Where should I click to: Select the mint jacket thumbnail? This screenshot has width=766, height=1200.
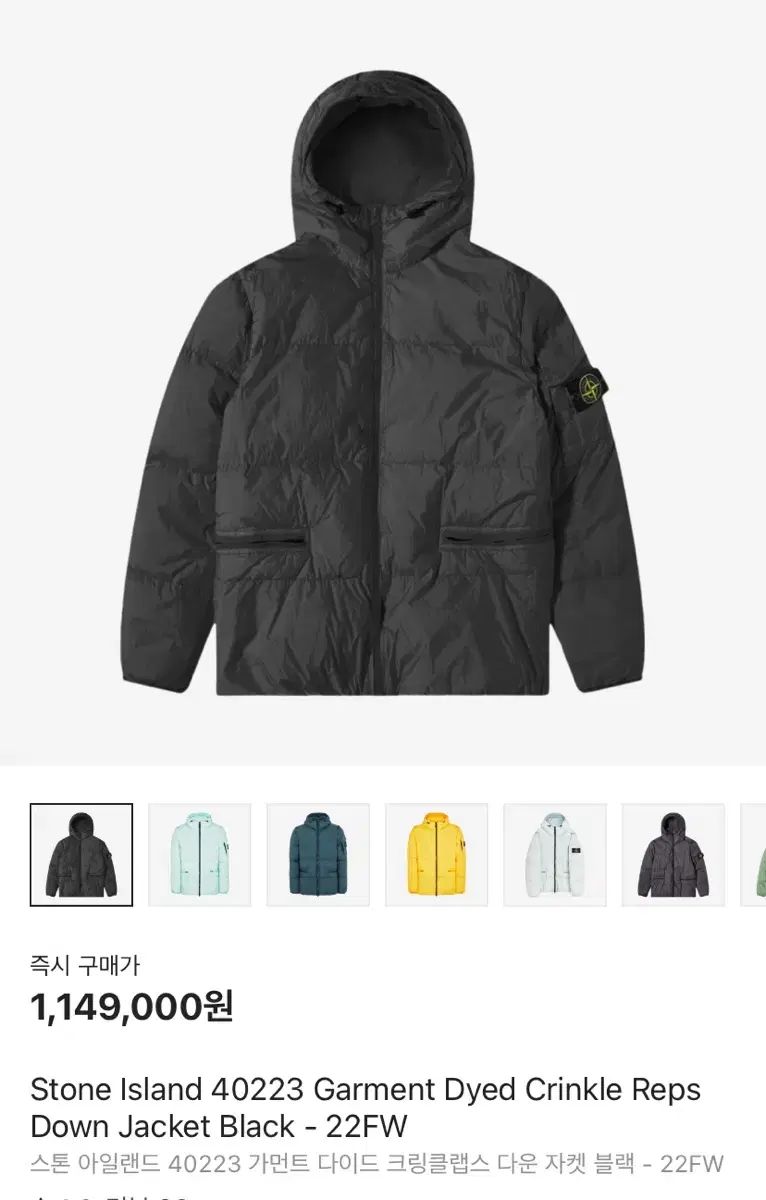(199, 855)
